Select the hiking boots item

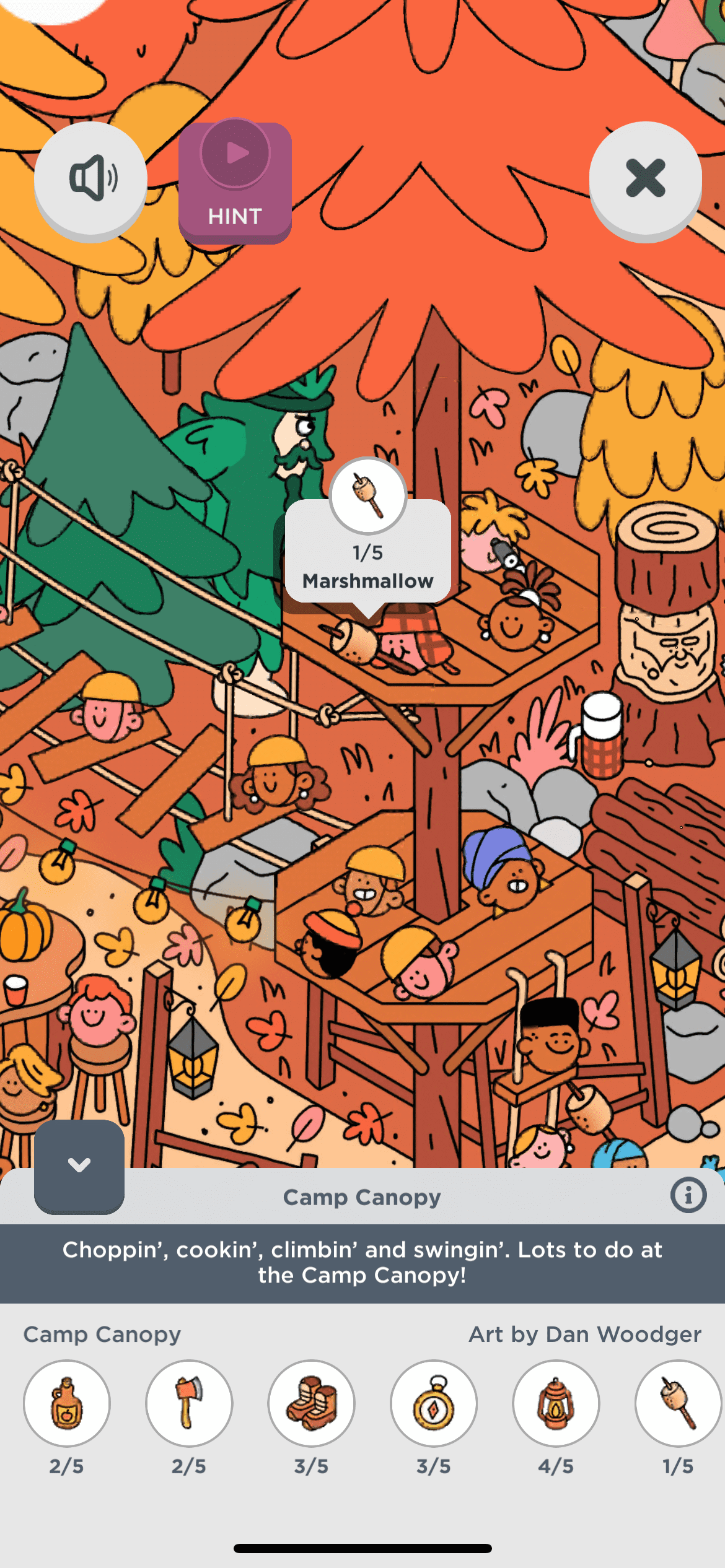coord(311,1403)
